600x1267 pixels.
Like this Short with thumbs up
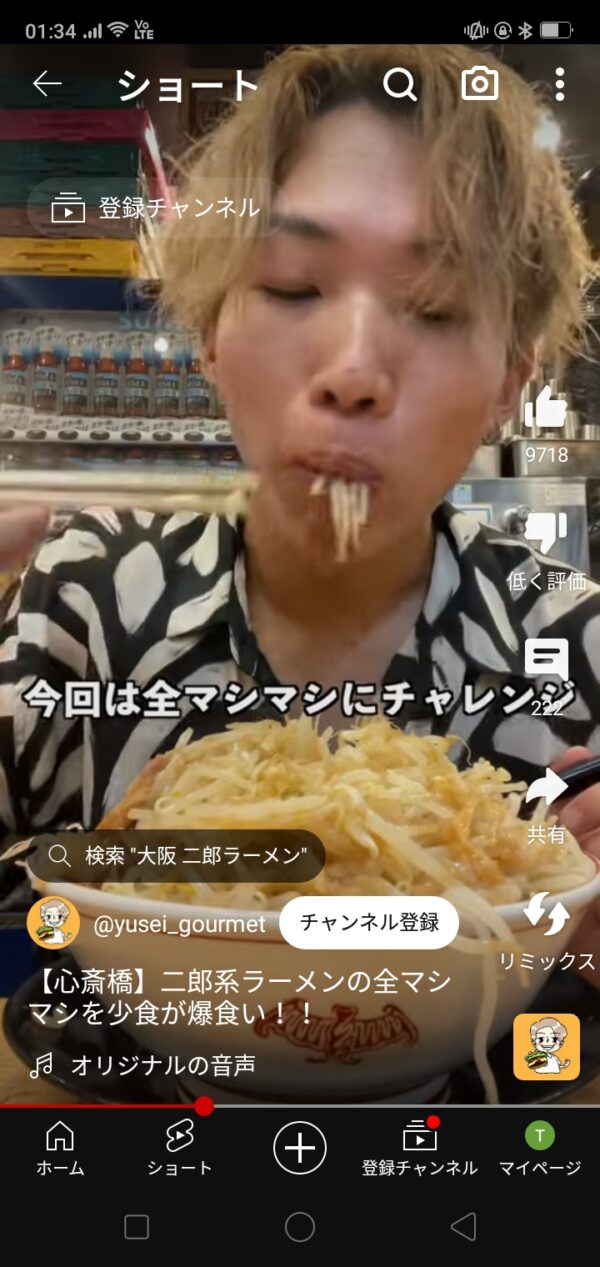point(546,420)
